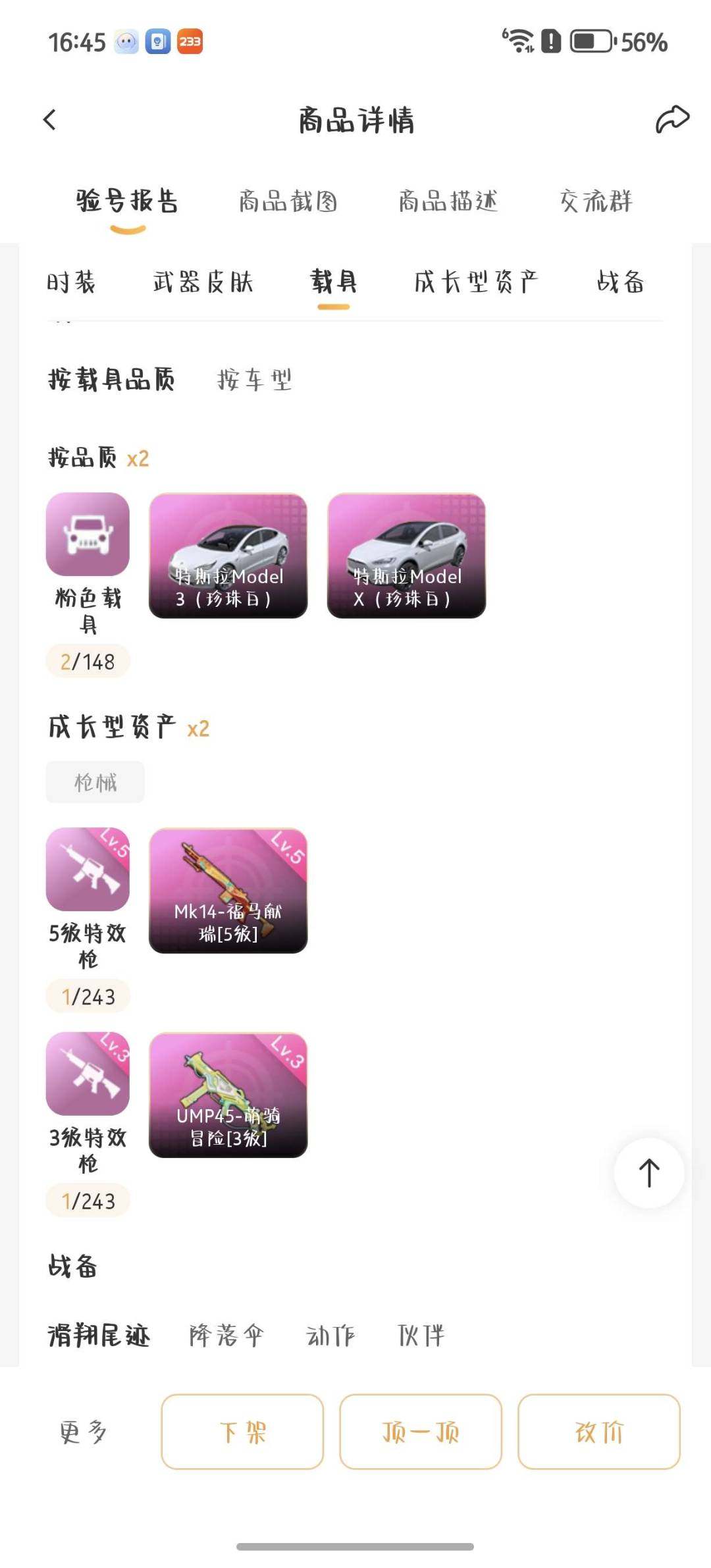
Task: Click the Lv.3 特效枪 rifle icon
Action: (x=88, y=1072)
